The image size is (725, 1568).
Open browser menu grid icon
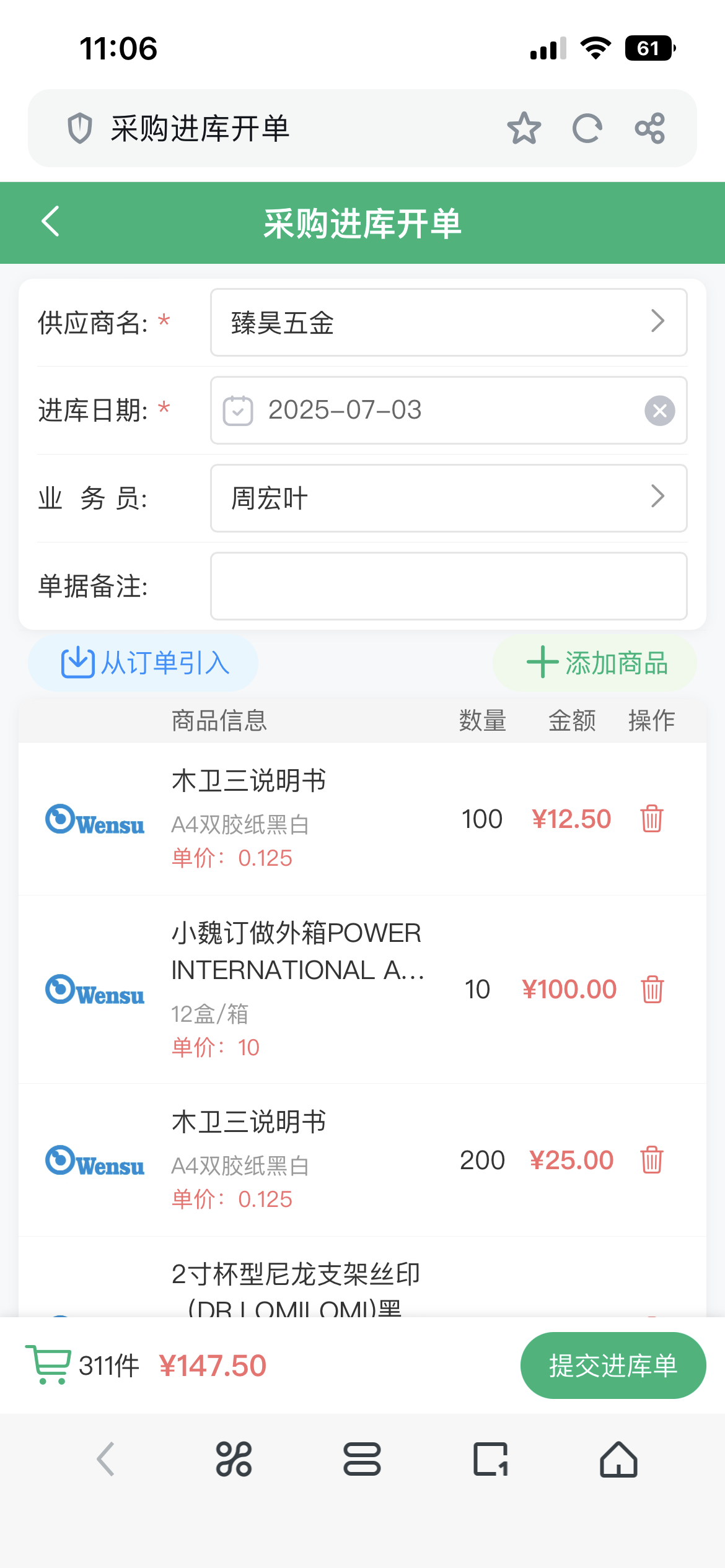[x=234, y=1460]
